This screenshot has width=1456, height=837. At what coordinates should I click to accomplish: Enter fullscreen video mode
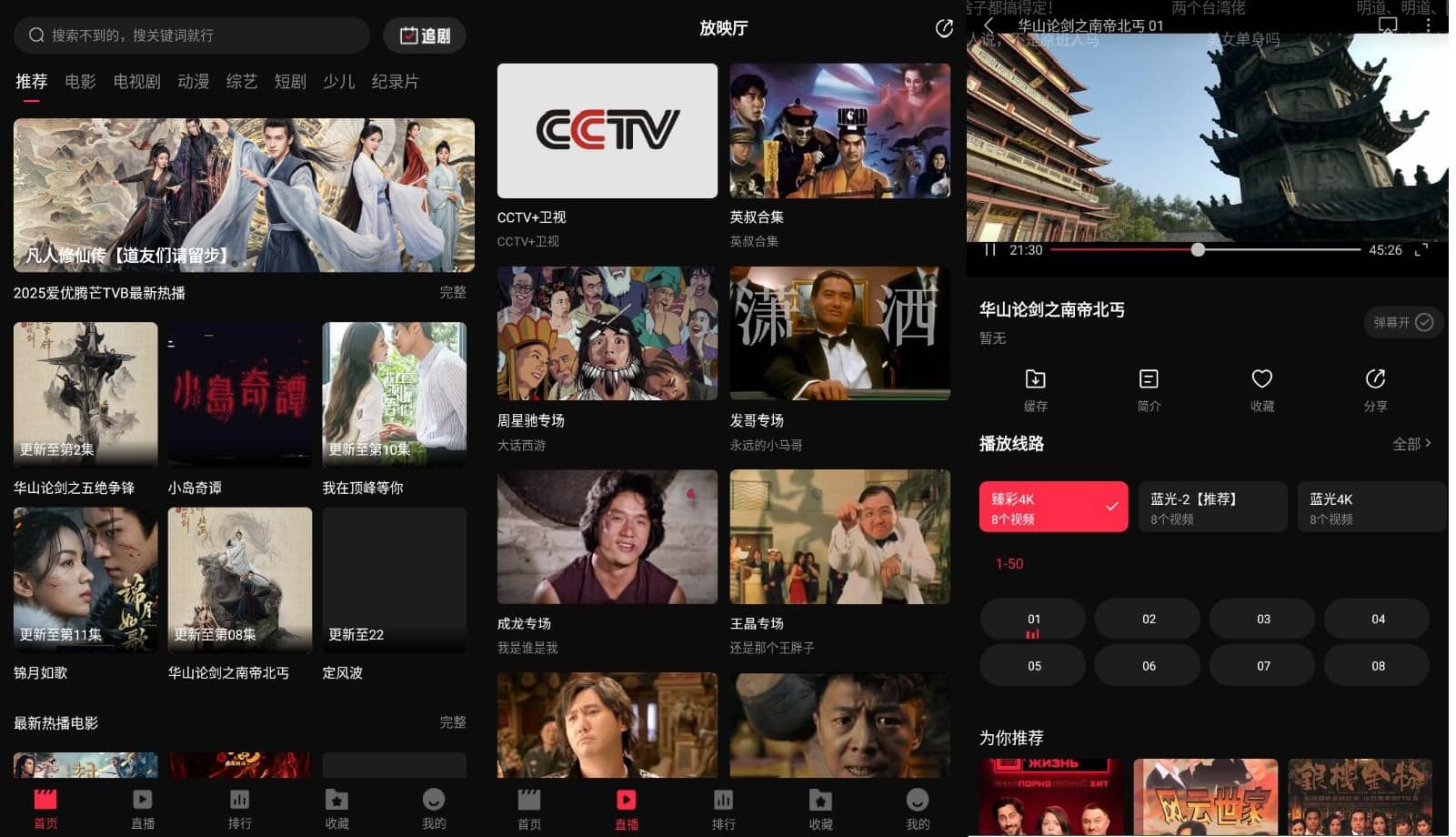[x=1421, y=250]
